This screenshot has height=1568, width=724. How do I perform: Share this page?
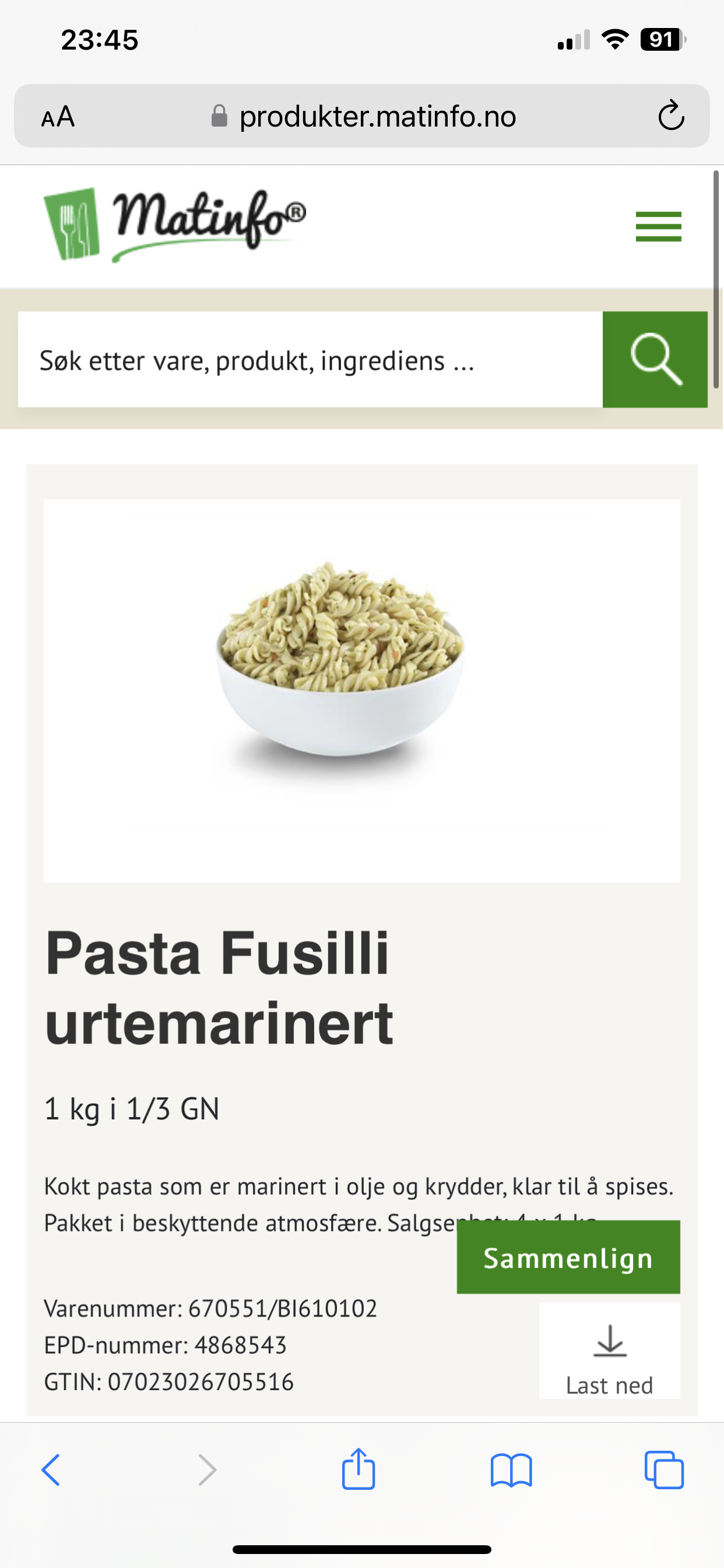359,1469
